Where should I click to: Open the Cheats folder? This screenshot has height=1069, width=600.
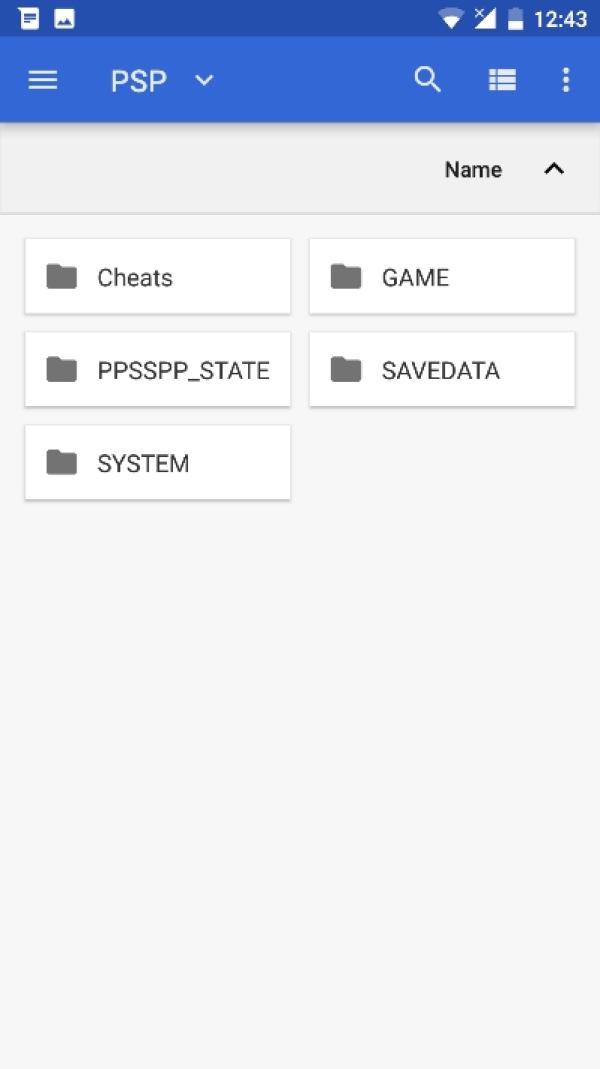pyautogui.click(x=157, y=277)
